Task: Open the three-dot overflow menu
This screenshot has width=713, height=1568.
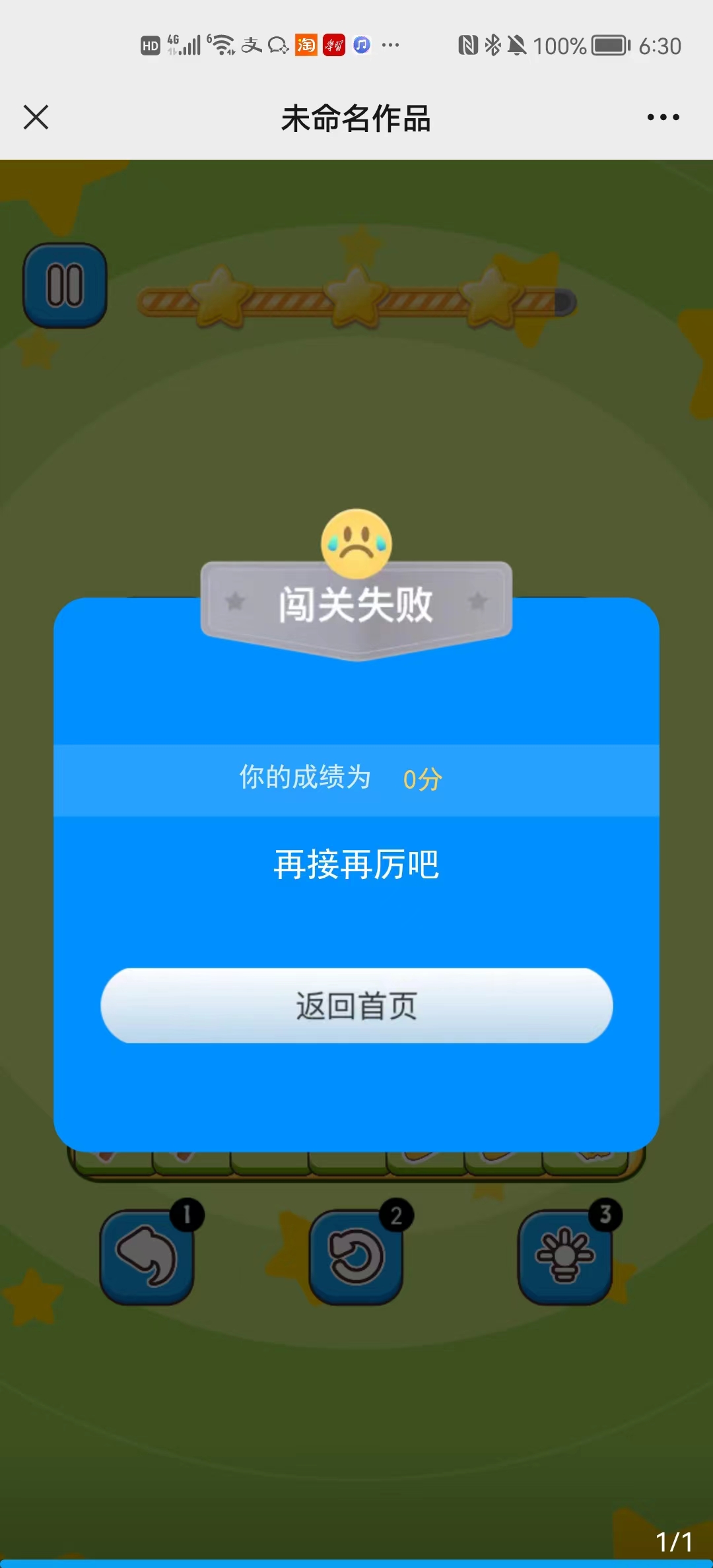Action: 663,117
